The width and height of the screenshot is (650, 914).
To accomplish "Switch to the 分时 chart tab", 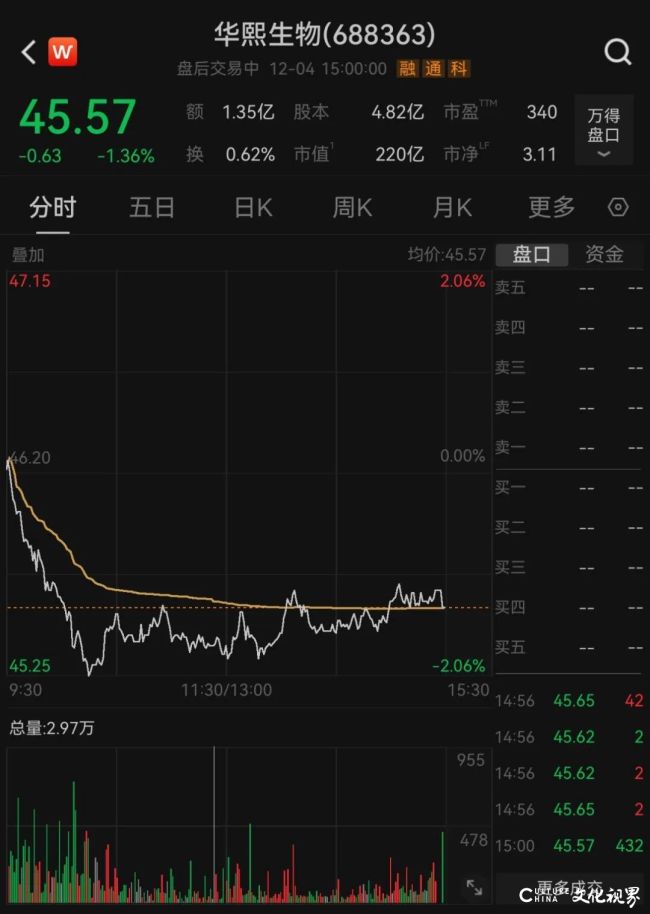I will [x=52, y=207].
